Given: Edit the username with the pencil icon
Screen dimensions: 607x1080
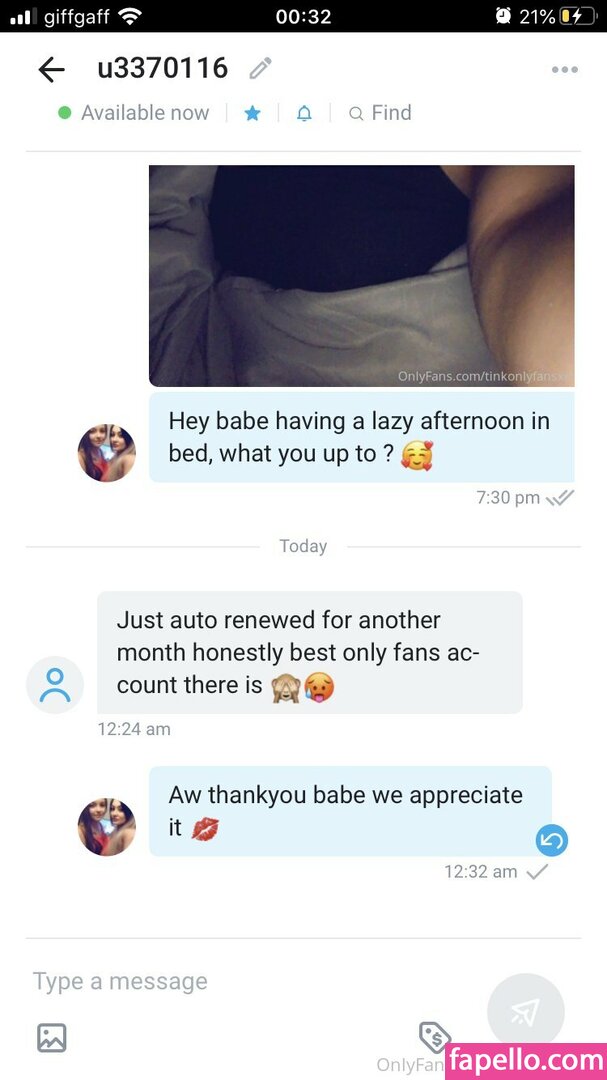Looking at the screenshot, I should (x=260, y=68).
